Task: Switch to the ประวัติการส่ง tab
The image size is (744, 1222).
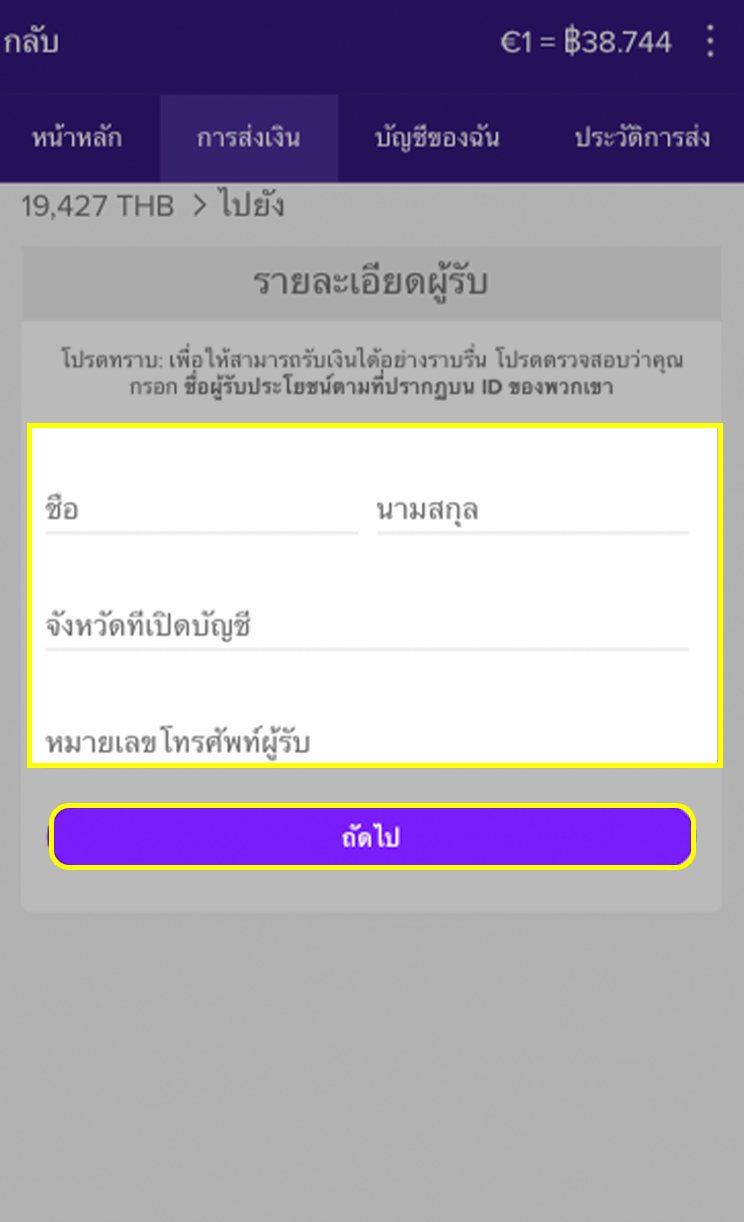Action: (642, 138)
